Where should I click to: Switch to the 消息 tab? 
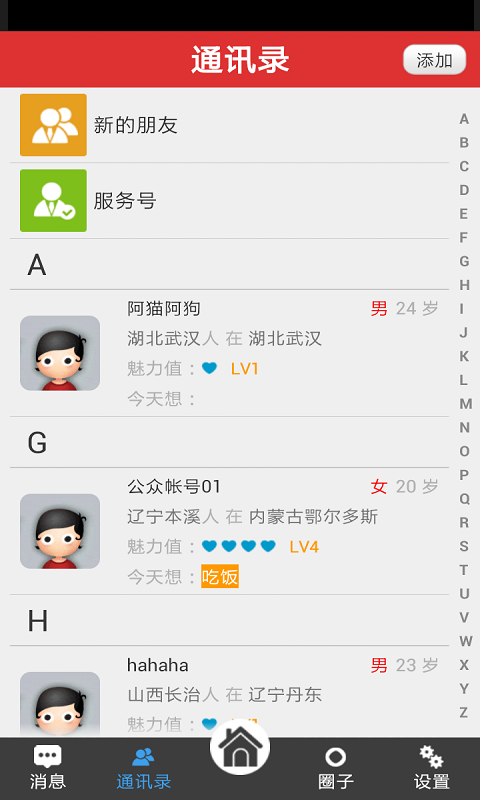48,769
